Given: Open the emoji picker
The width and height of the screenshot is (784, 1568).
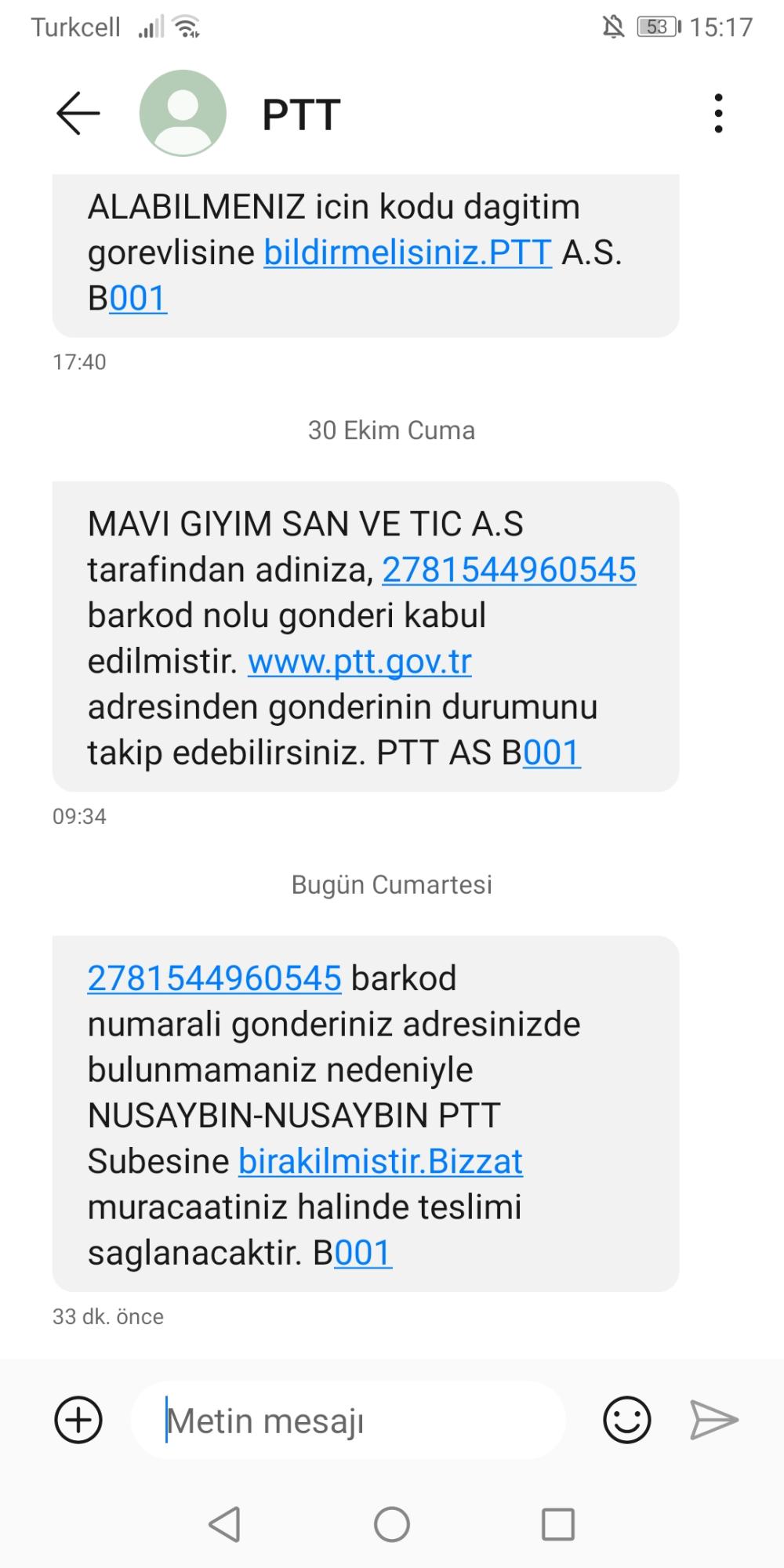Looking at the screenshot, I should (x=626, y=1420).
